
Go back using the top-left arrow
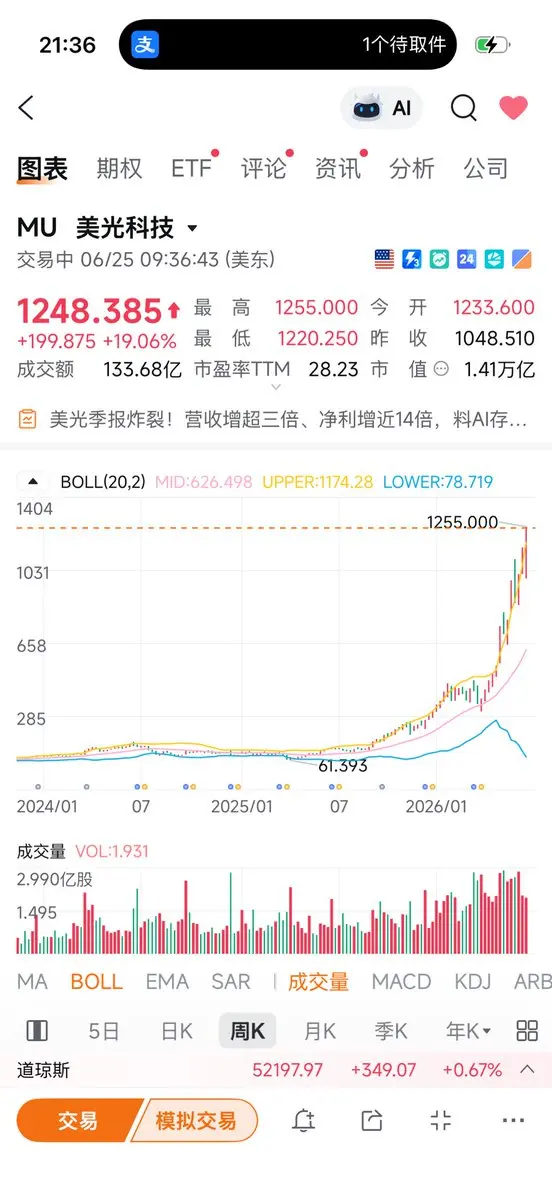(x=26, y=108)
